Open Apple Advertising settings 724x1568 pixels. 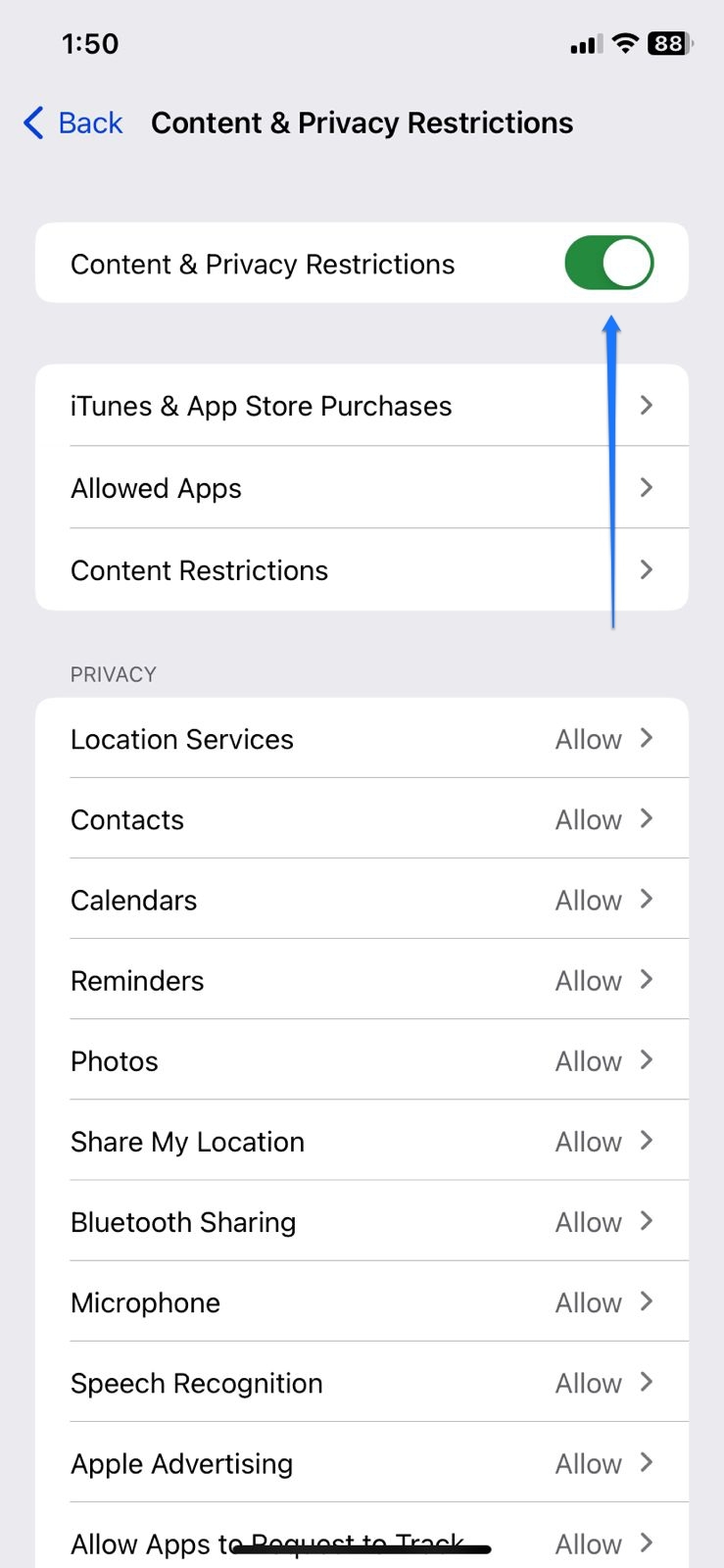[x=362, y=1462]
